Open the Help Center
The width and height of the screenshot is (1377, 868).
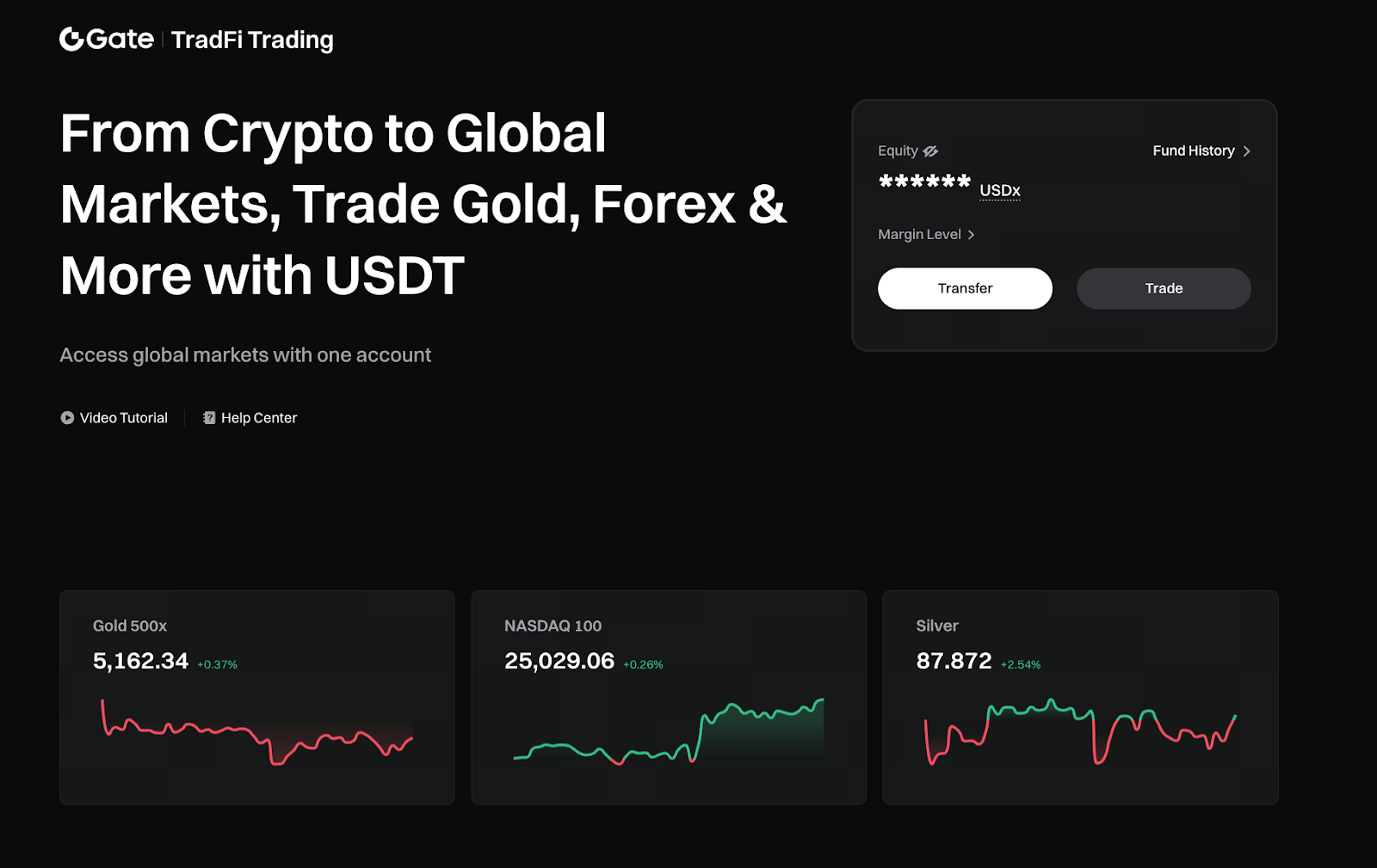(x=250, y=418)
